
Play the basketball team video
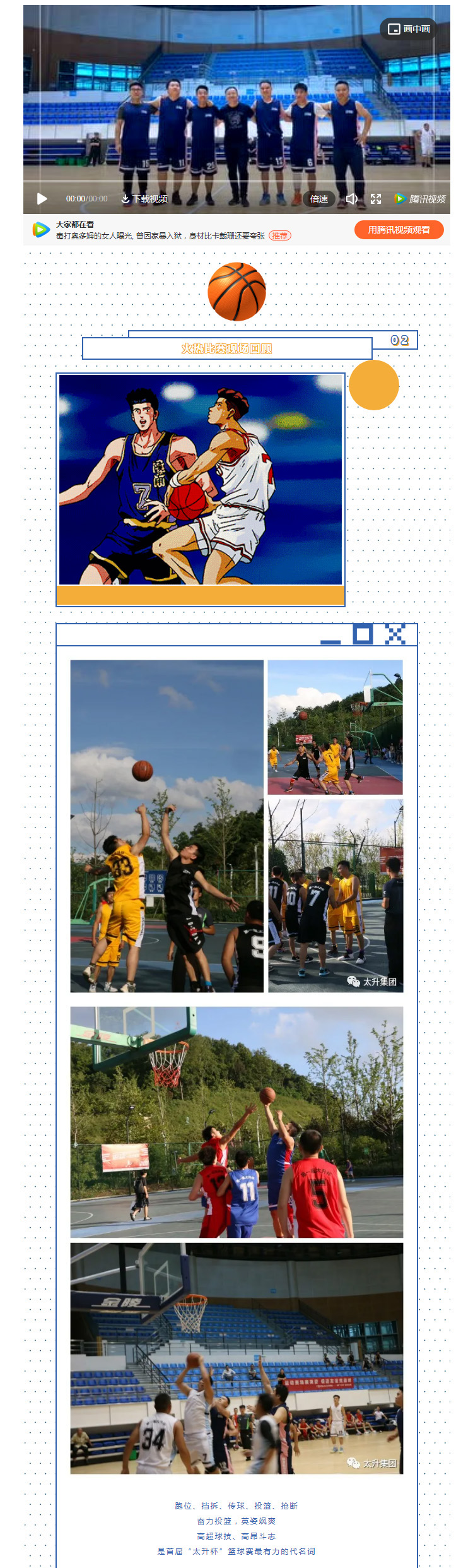click(x=42, y=199)
